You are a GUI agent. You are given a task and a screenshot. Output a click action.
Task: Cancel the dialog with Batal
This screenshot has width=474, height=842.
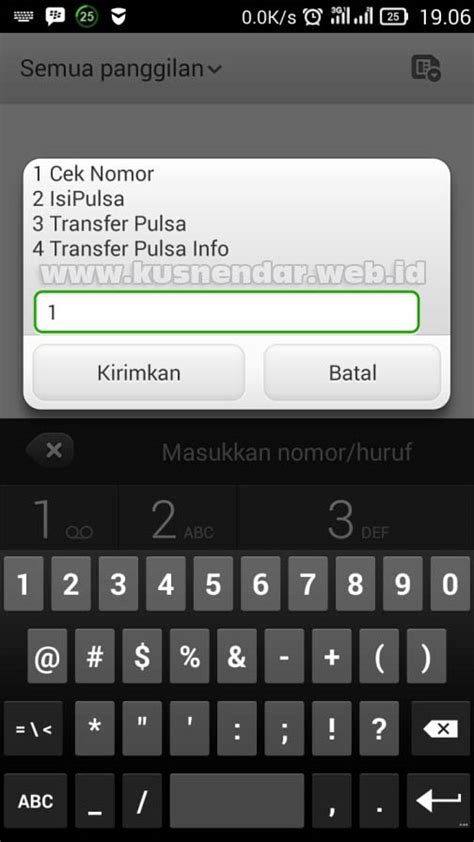[x=352, y=373]
